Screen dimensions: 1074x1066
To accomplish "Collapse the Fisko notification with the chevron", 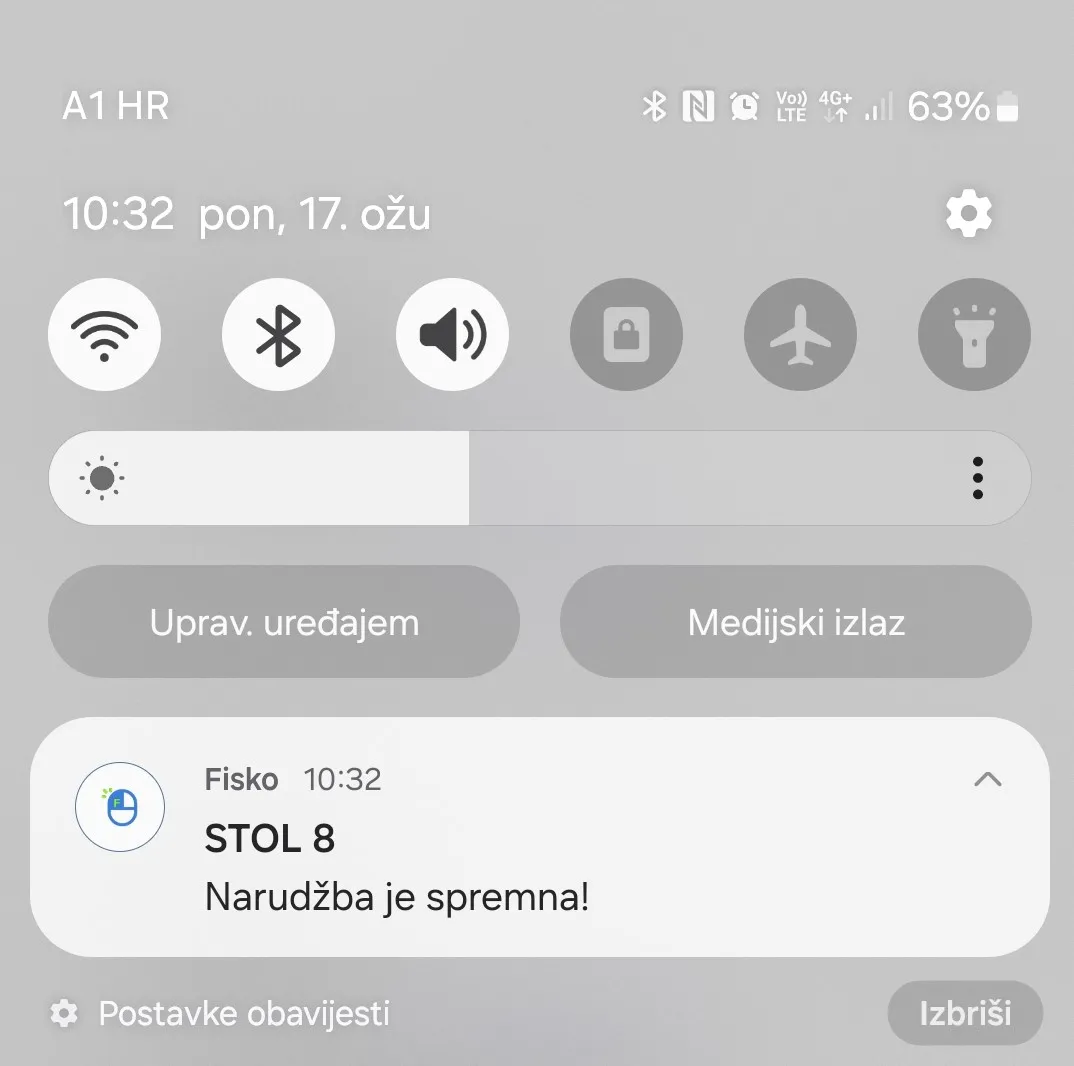I will [987, 779].
